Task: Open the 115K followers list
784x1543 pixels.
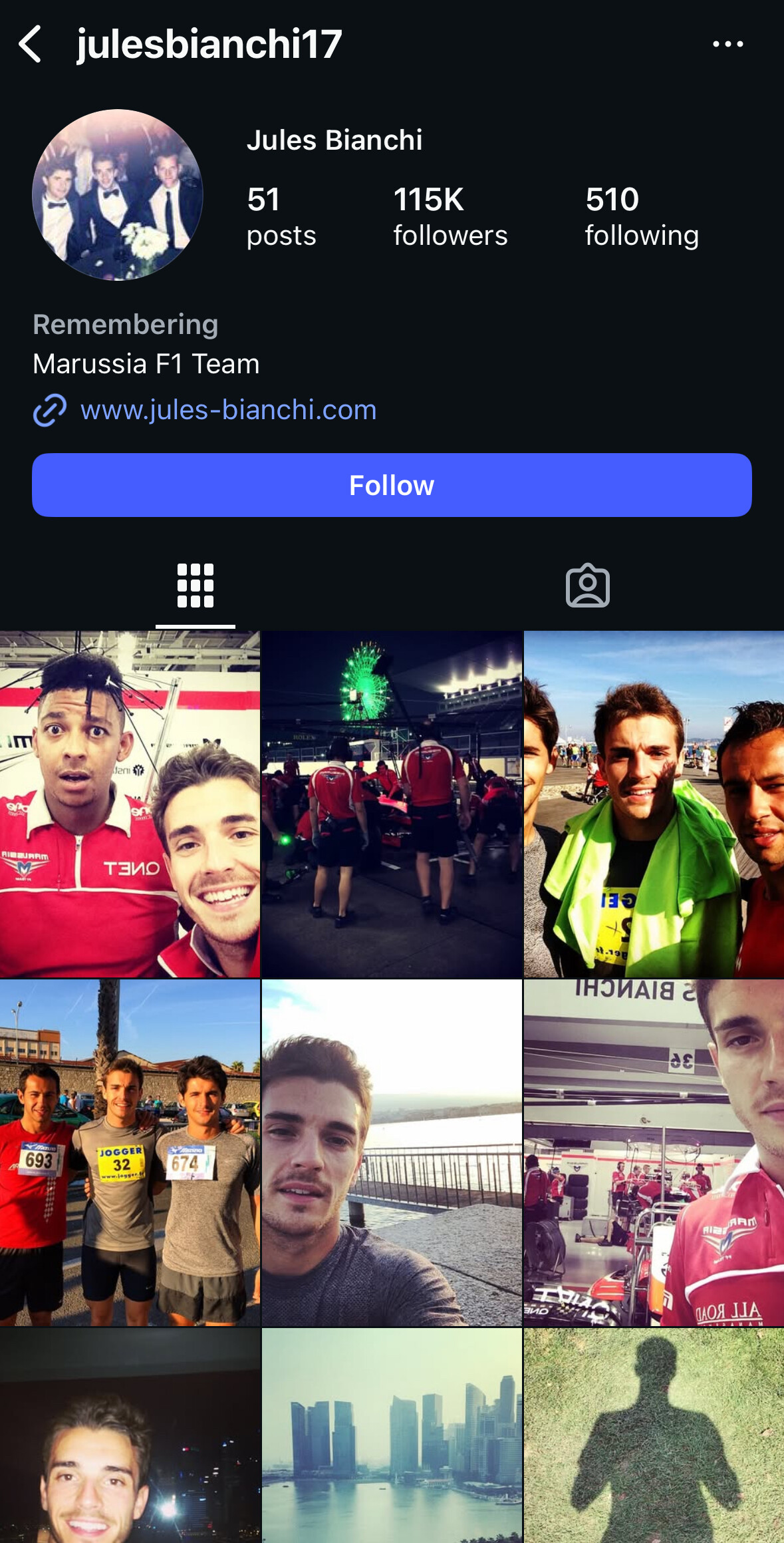Action: tap(450, 217)
